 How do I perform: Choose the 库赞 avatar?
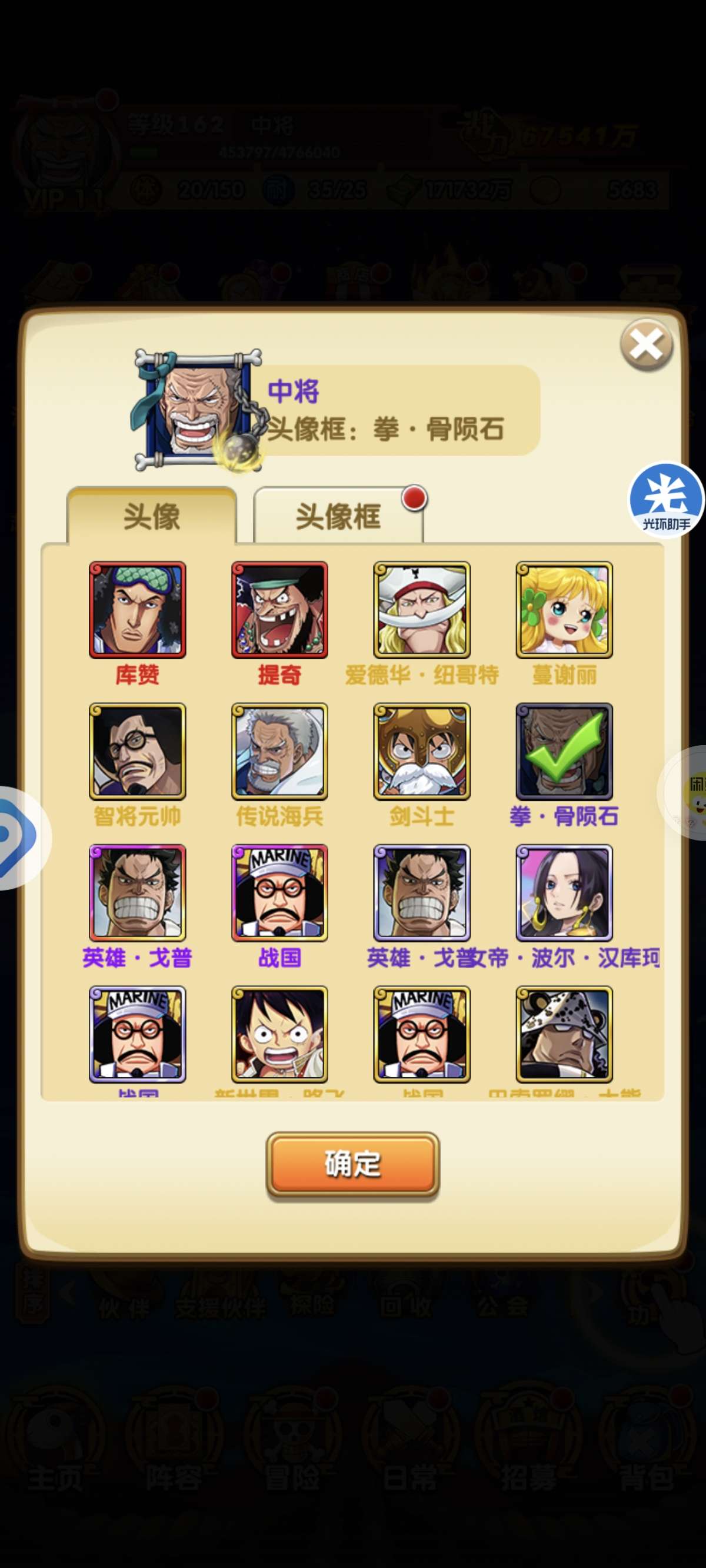click(138, 610)
